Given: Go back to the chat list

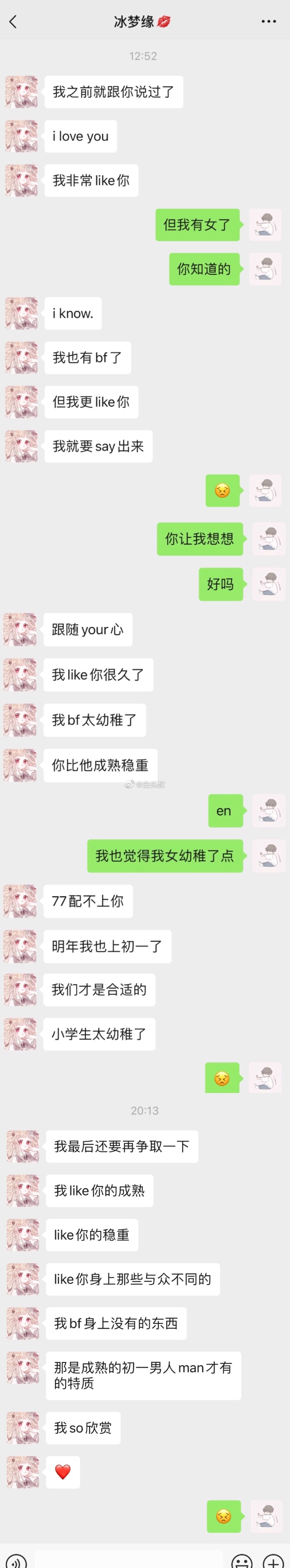Looking at the screenshot, I should 13,22.
